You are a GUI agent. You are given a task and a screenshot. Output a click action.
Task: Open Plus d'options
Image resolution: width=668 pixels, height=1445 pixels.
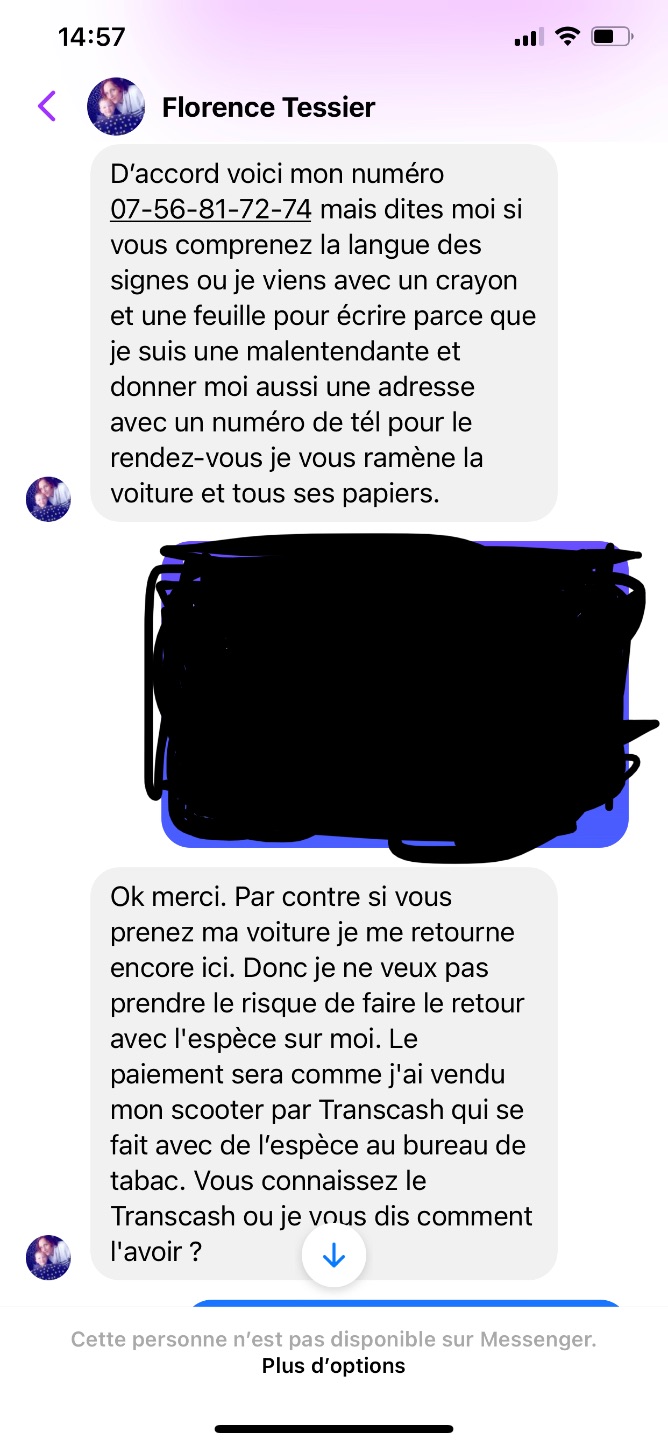click(x=334, y=1366)
